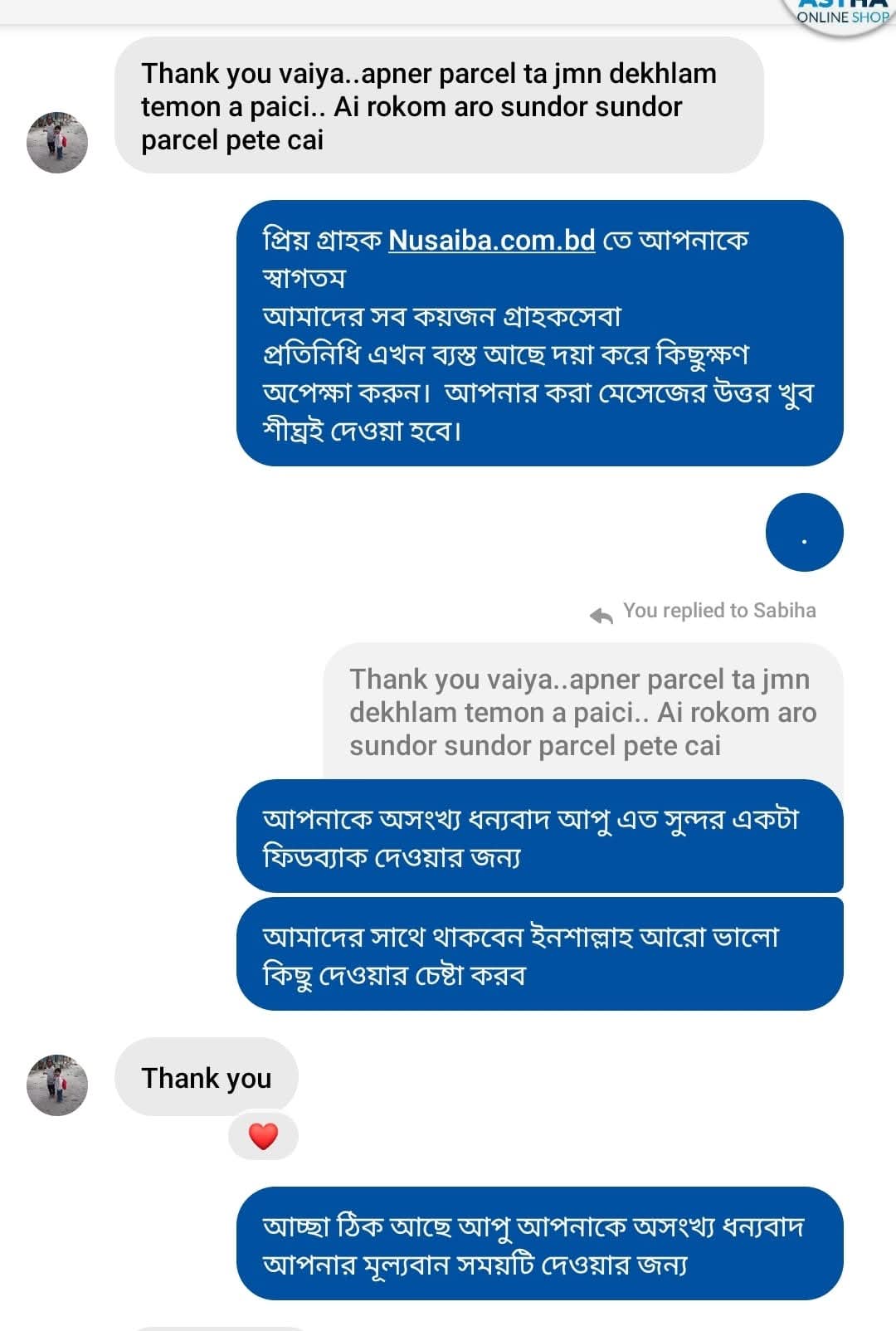Tap the heart reaction under 'Thank you'
This screenshot has width=896, height=1331.
(x=263, y=1136)
